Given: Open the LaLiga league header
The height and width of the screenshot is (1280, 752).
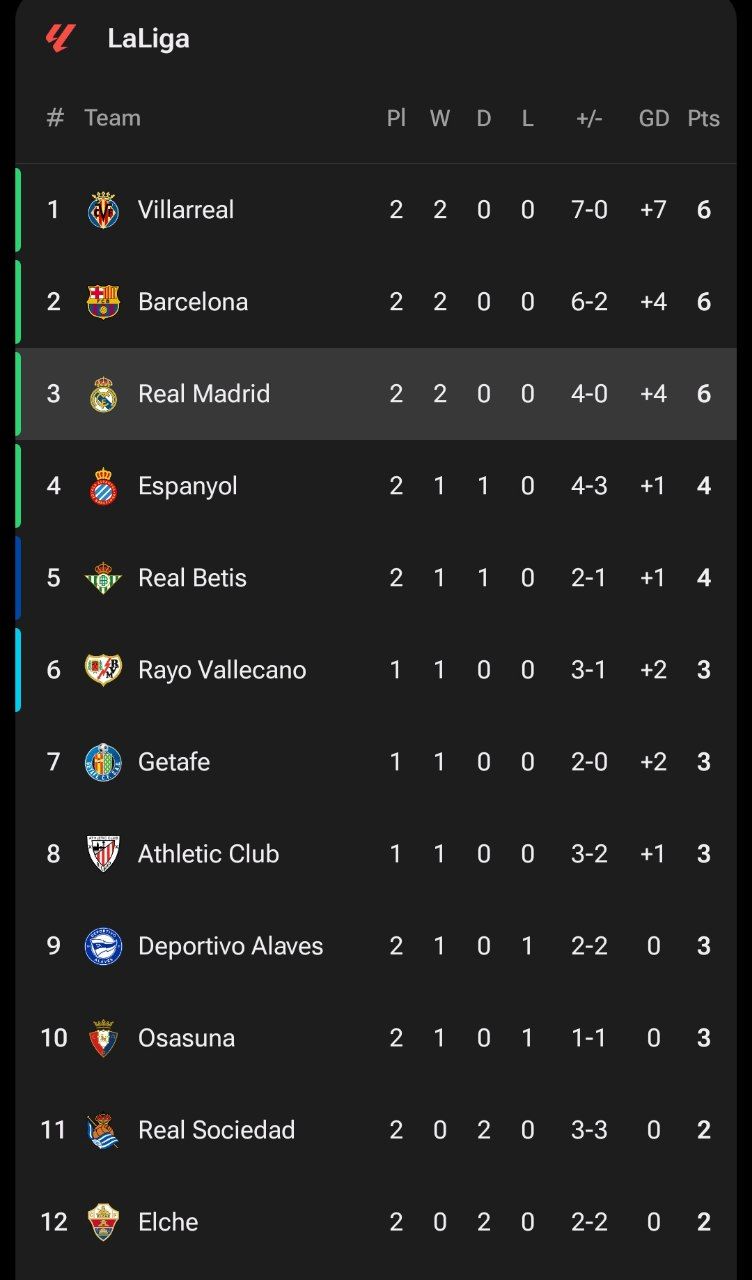Looking at the screenshot, I should pos(148,39).
